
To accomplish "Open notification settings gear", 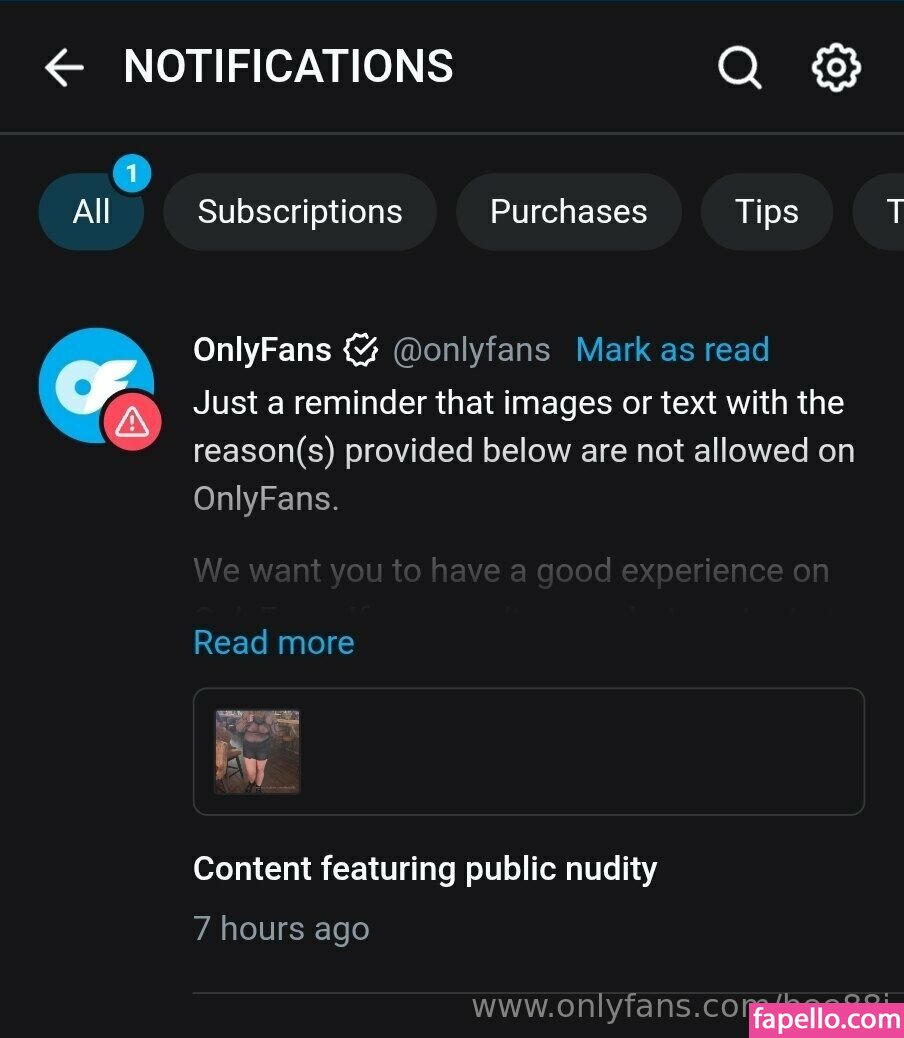I will pos(835,68).
